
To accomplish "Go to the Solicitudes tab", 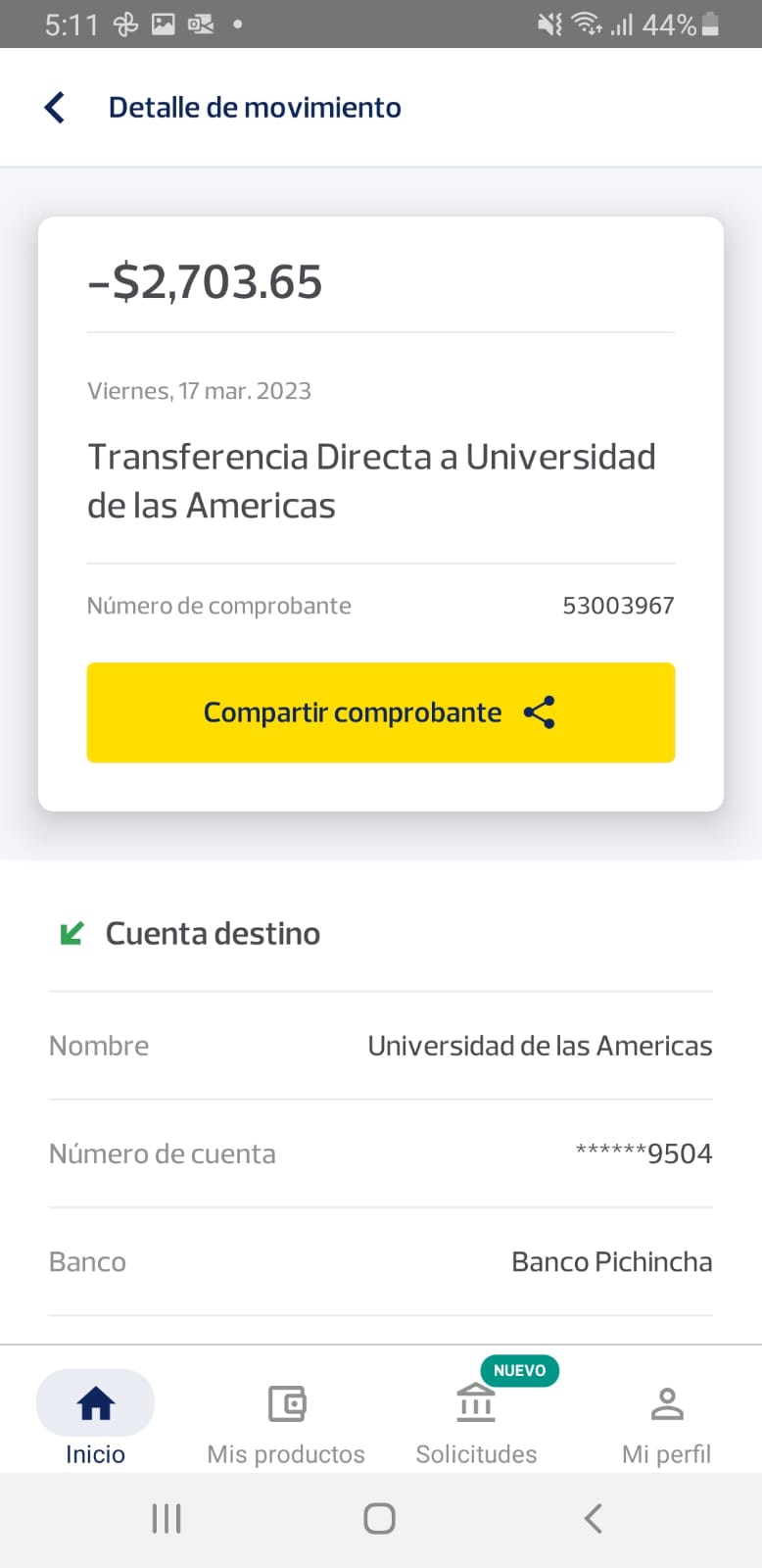I will 476,1418.
